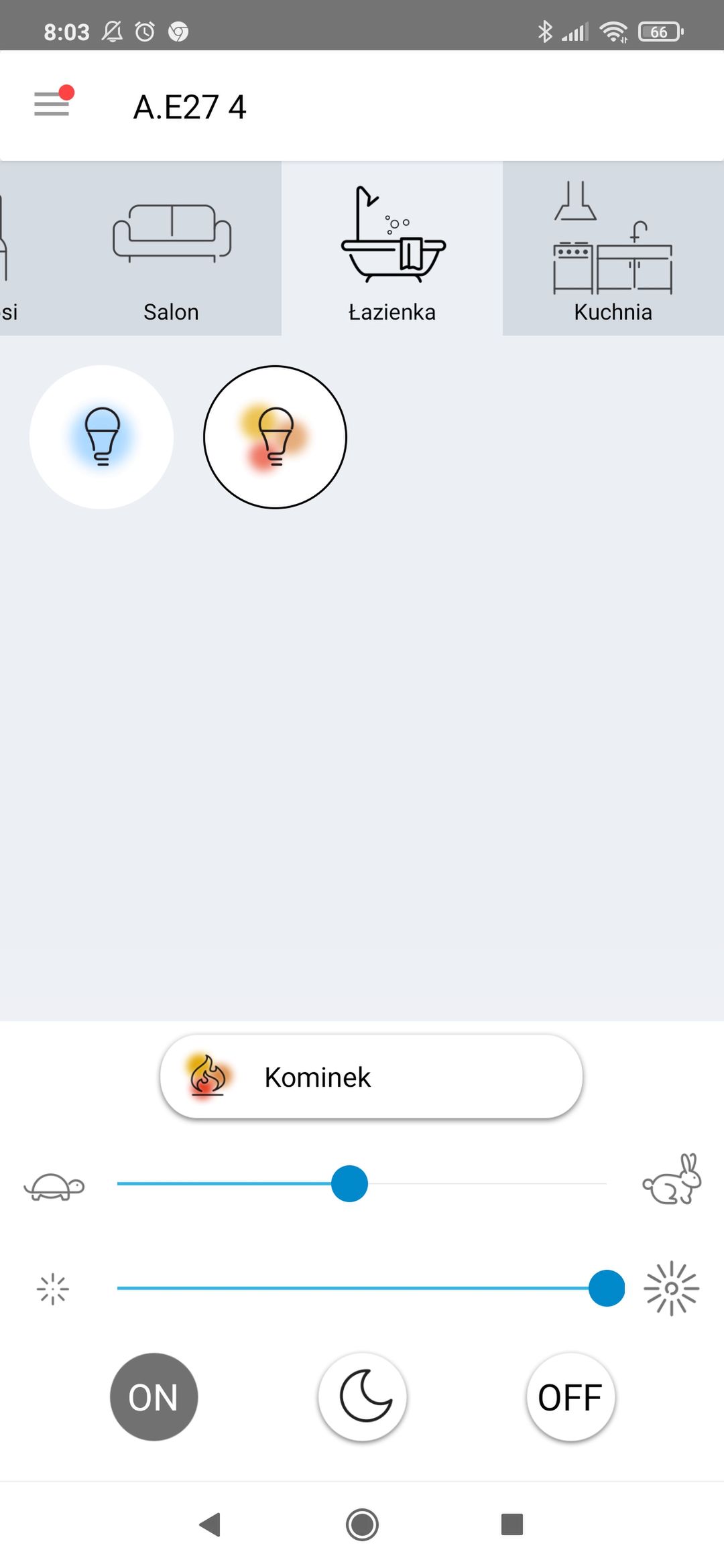Select the warm-colored light bulb
This screenshot has height=1568, width=724.
tap(275, 437)
